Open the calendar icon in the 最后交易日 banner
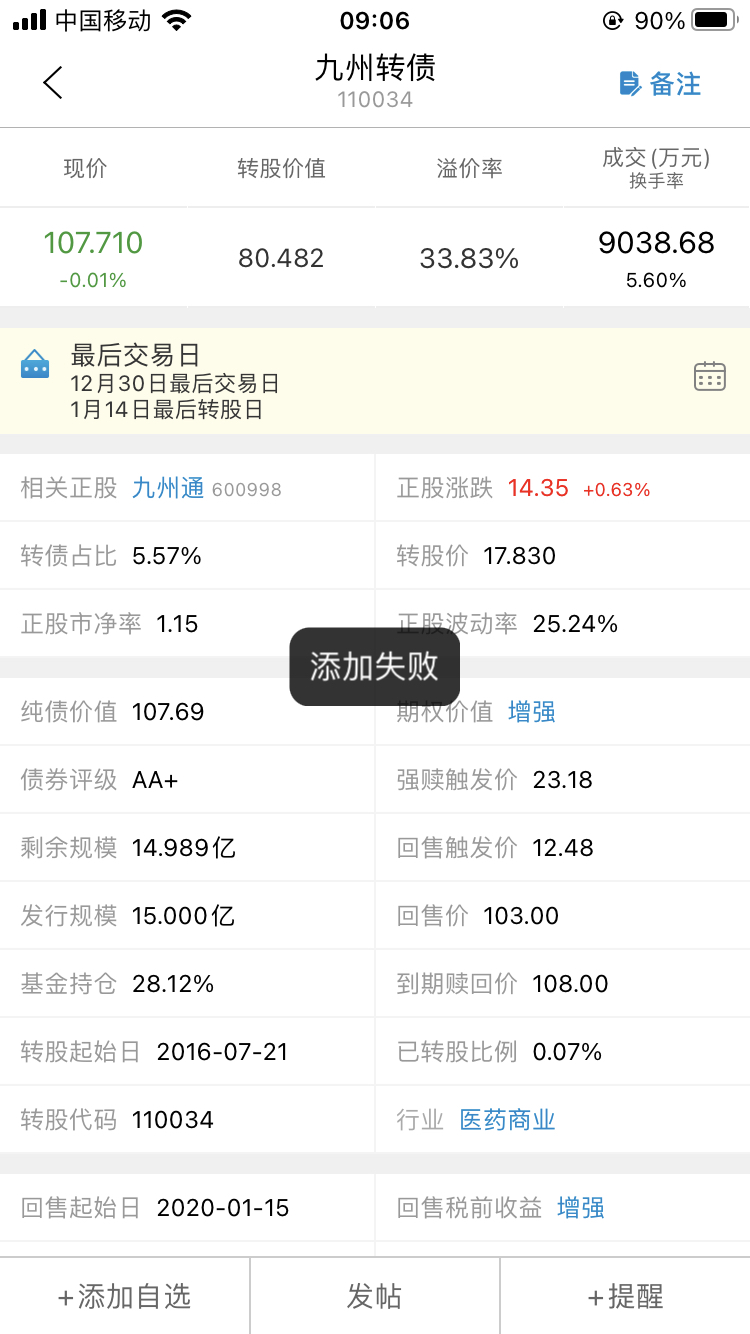Image resolution: width=750 pixels, height=1334 pixels. click(x=709, y=376)
